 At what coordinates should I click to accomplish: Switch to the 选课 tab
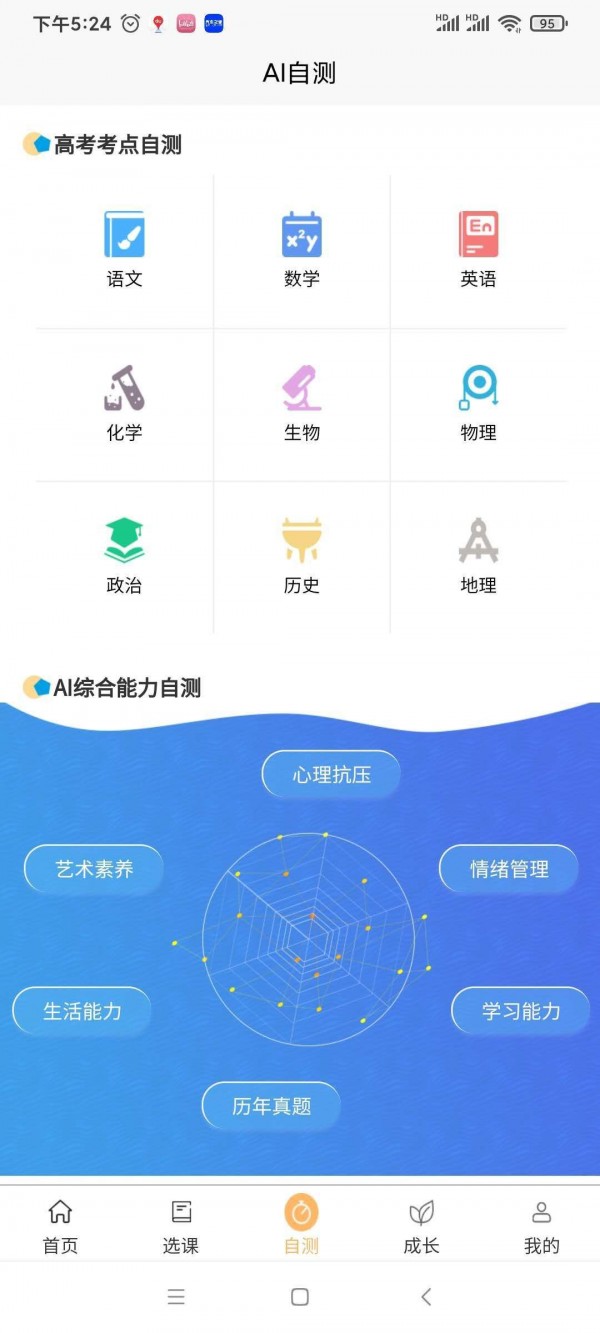coord(181,1226)
